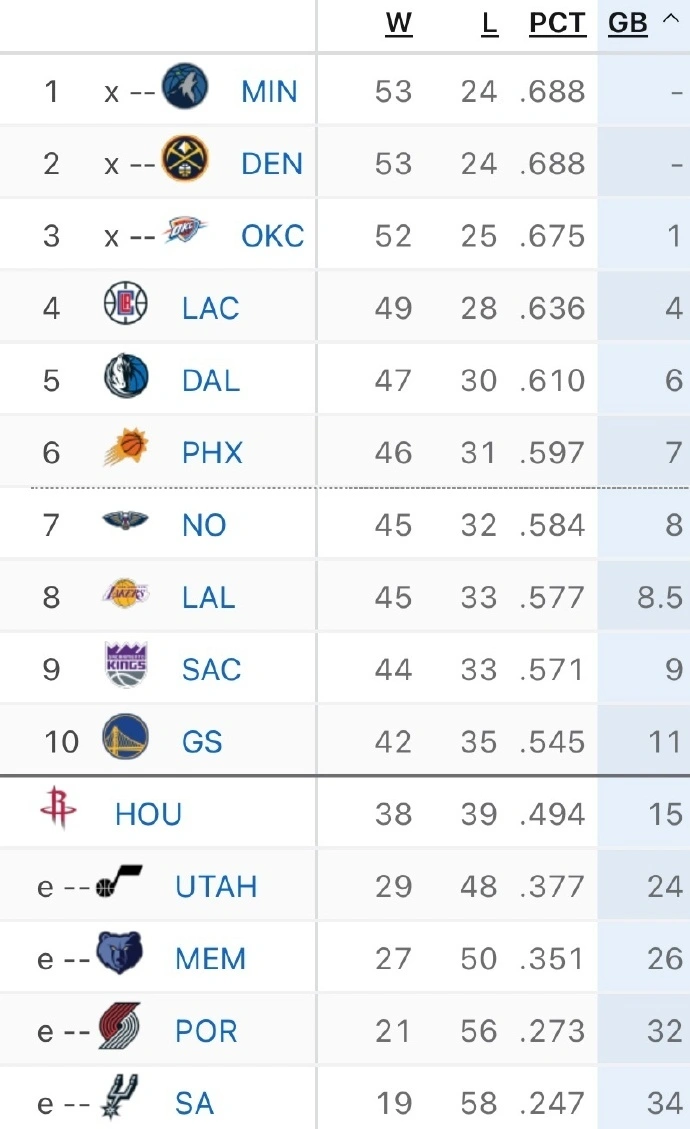Open the HOU team page
Screen dimensions: 690x1129
148,814
